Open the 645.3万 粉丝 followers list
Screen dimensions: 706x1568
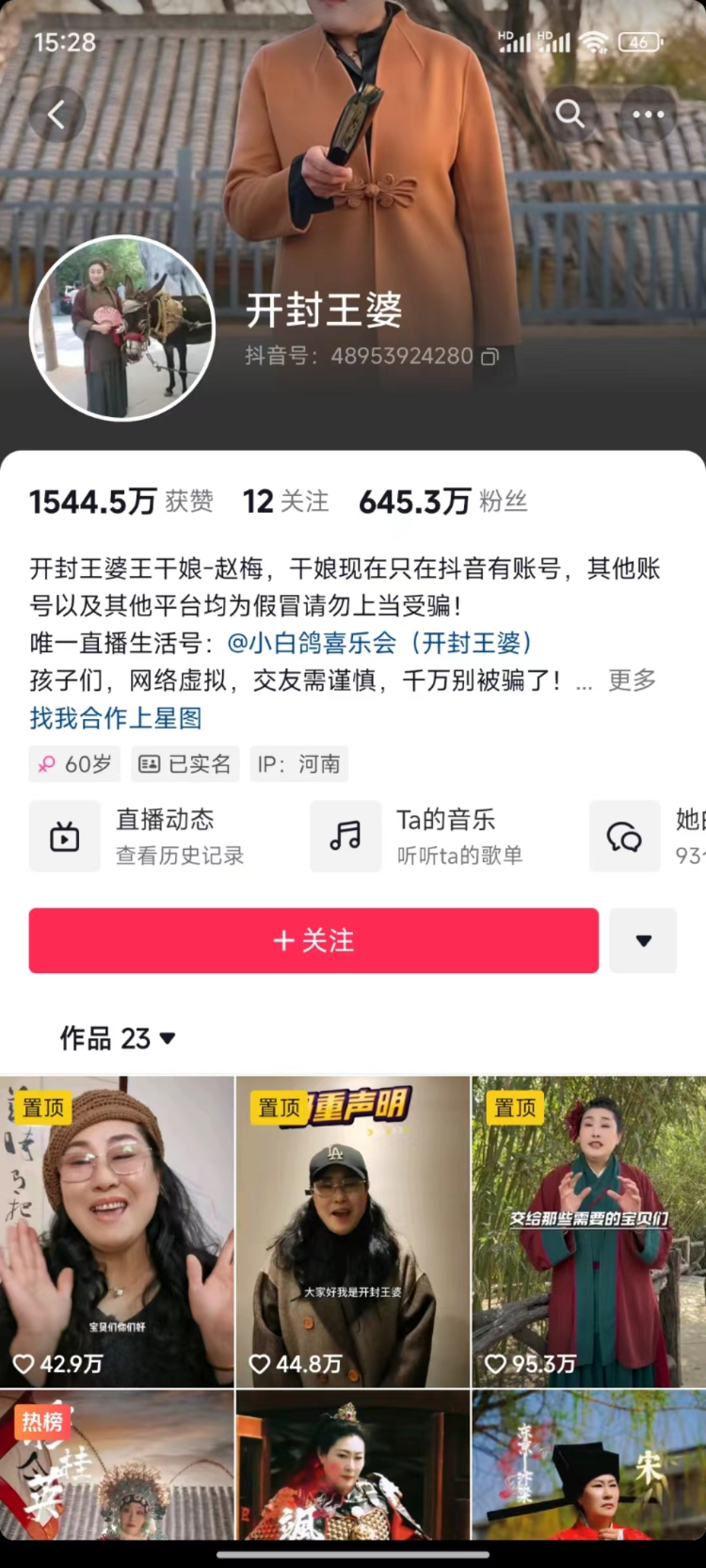[442, 502]
